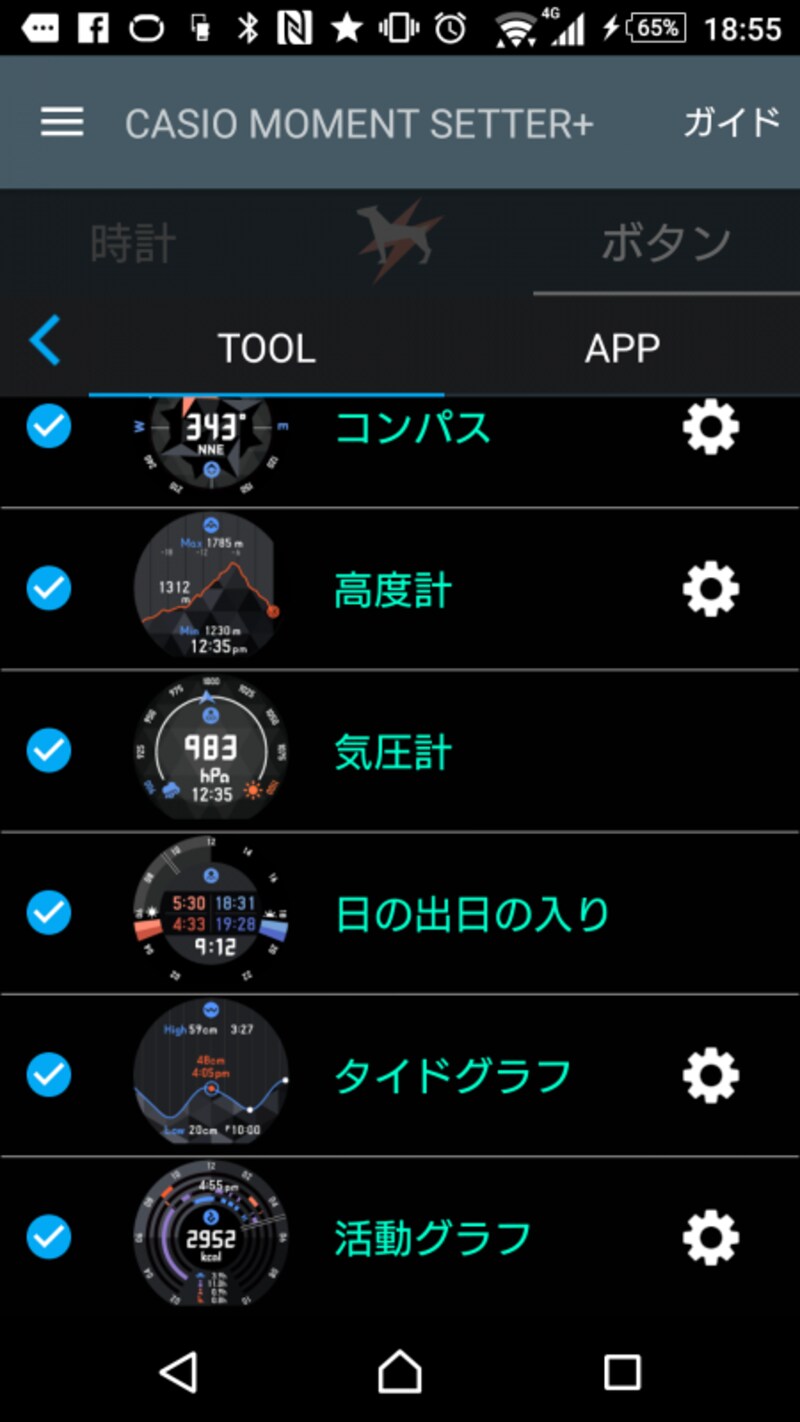The image size is (800, 1422).
Task: Uncheck the コンパス checkbox
Action: 48,427
